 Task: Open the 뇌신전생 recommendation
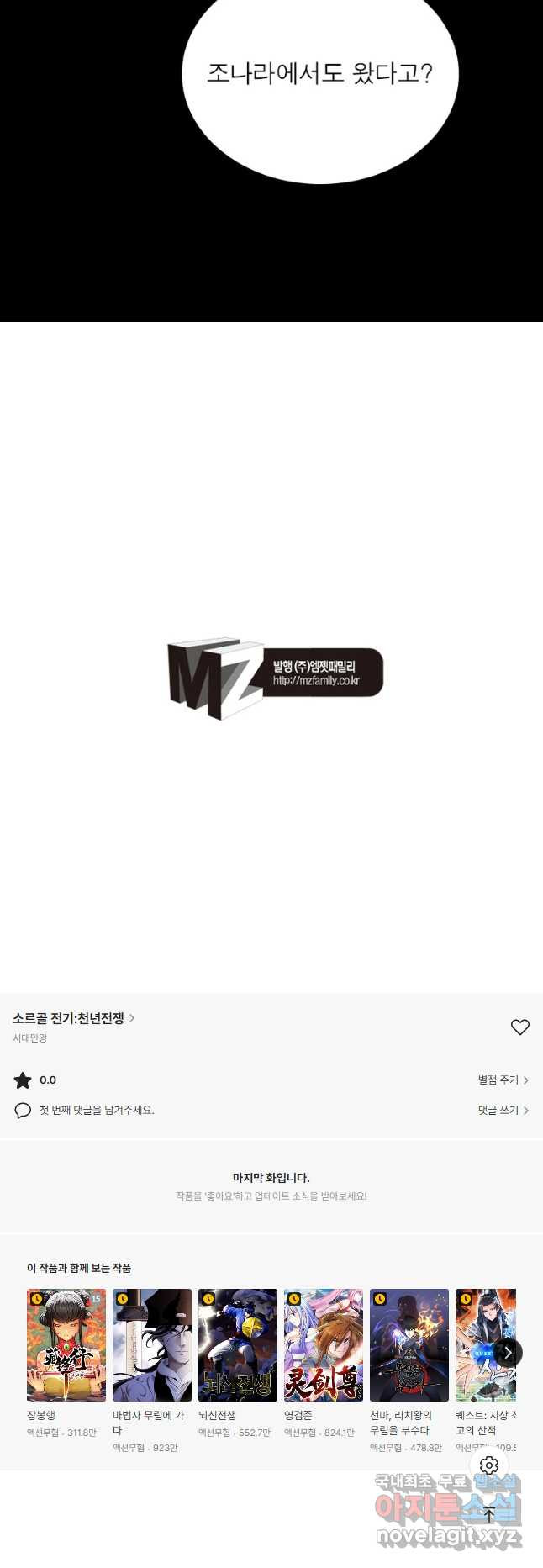(x=238, y=1344)
